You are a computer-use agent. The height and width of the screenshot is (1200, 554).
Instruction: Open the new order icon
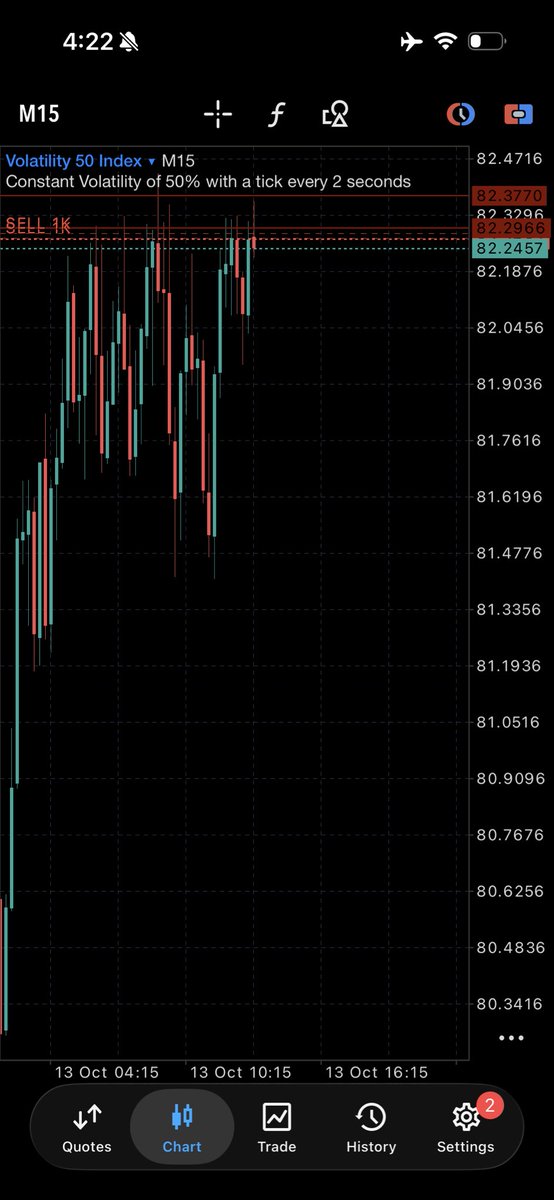pos(518,114)
